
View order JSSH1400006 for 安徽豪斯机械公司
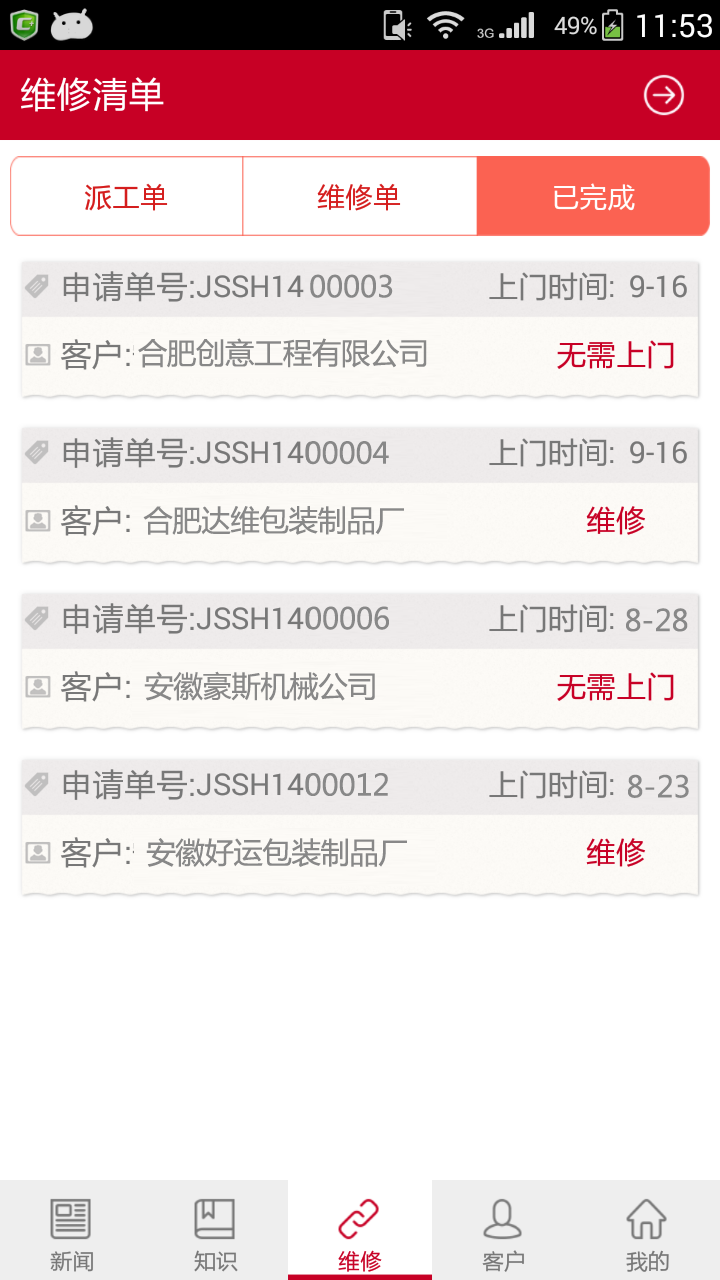(x=360, y=660)
